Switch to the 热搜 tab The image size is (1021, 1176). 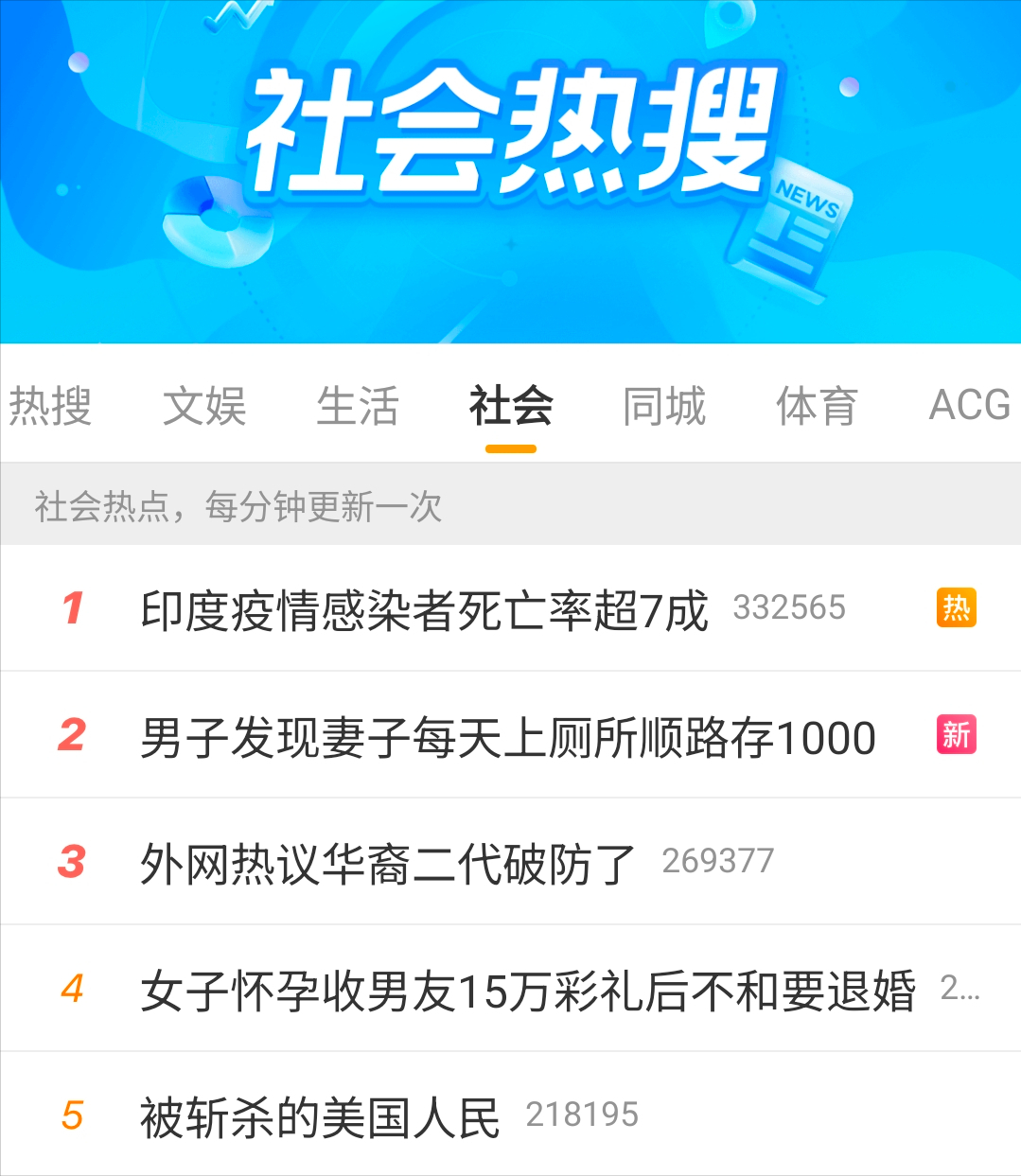51,407
